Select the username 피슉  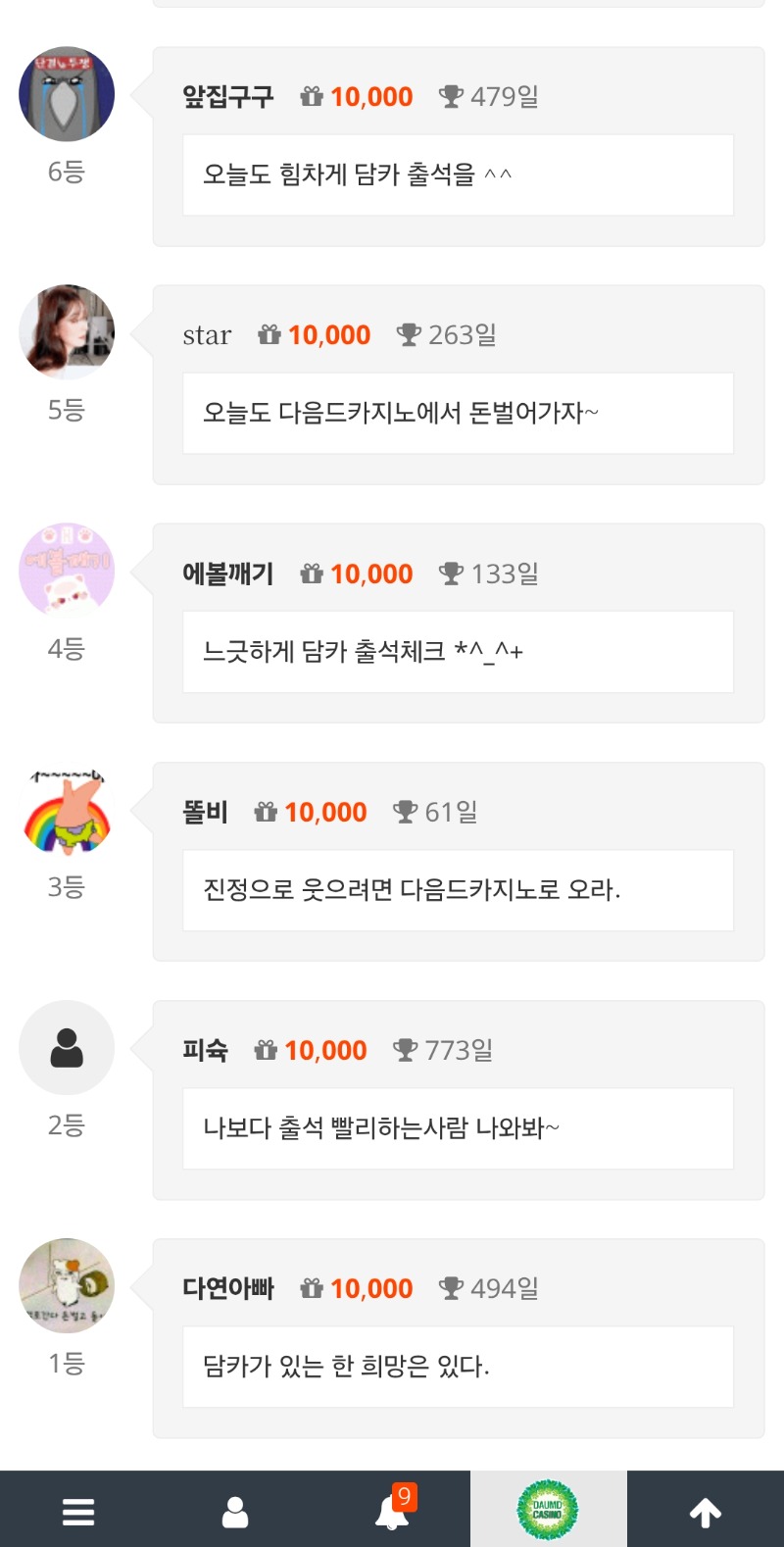tap(205, 1051)
